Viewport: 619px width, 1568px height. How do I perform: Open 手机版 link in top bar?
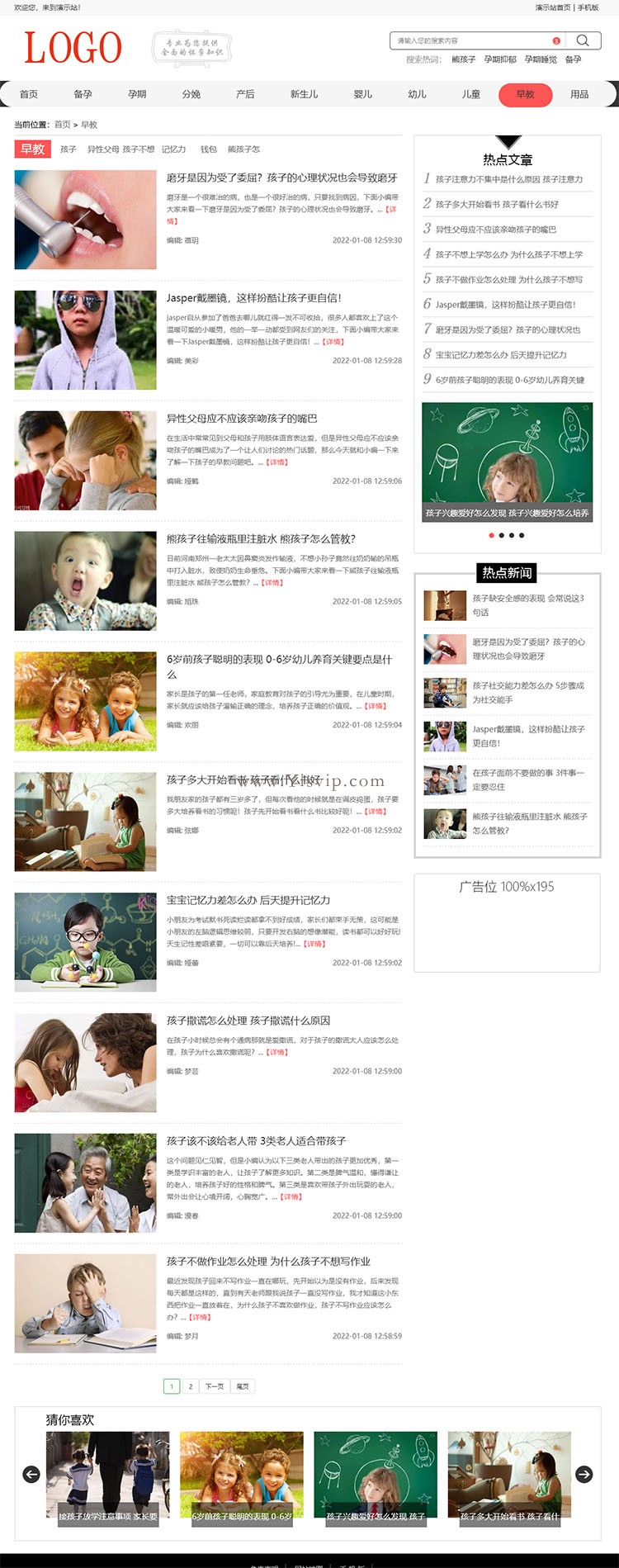588,7
